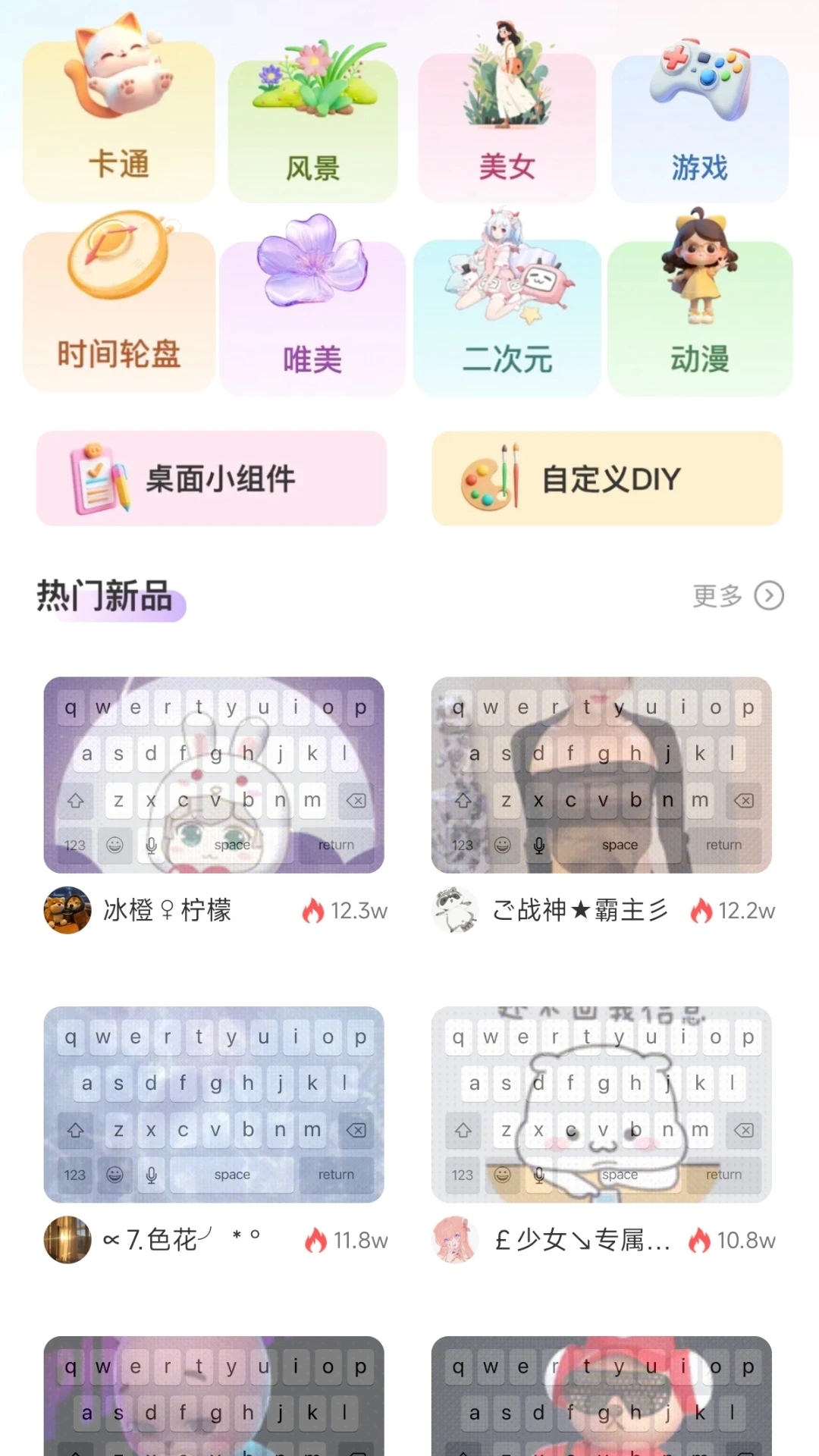Expand 热门新品 with the 更多 chevron arrow
The image size is (819, 1456).
coord(769,596)
